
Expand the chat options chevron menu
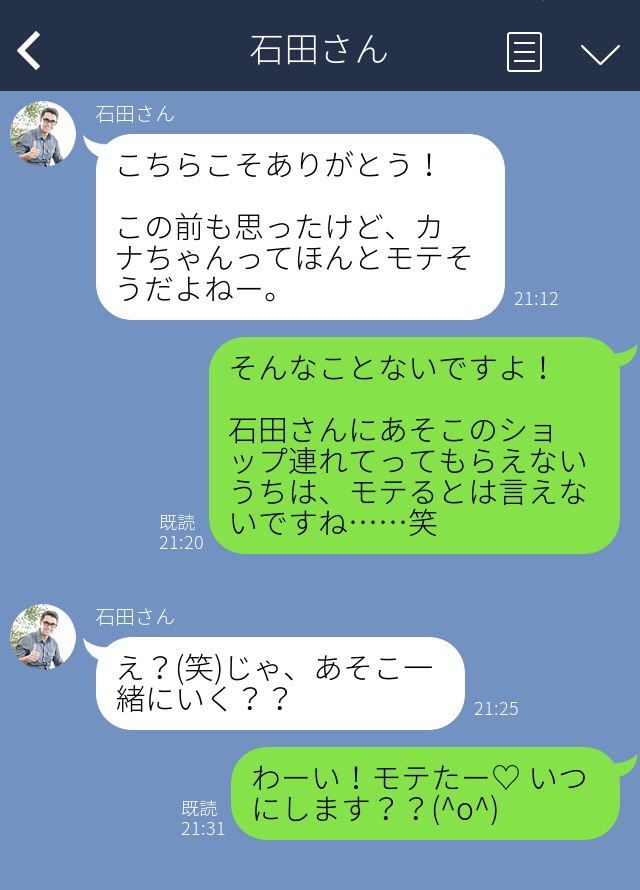tap(600, 53)
